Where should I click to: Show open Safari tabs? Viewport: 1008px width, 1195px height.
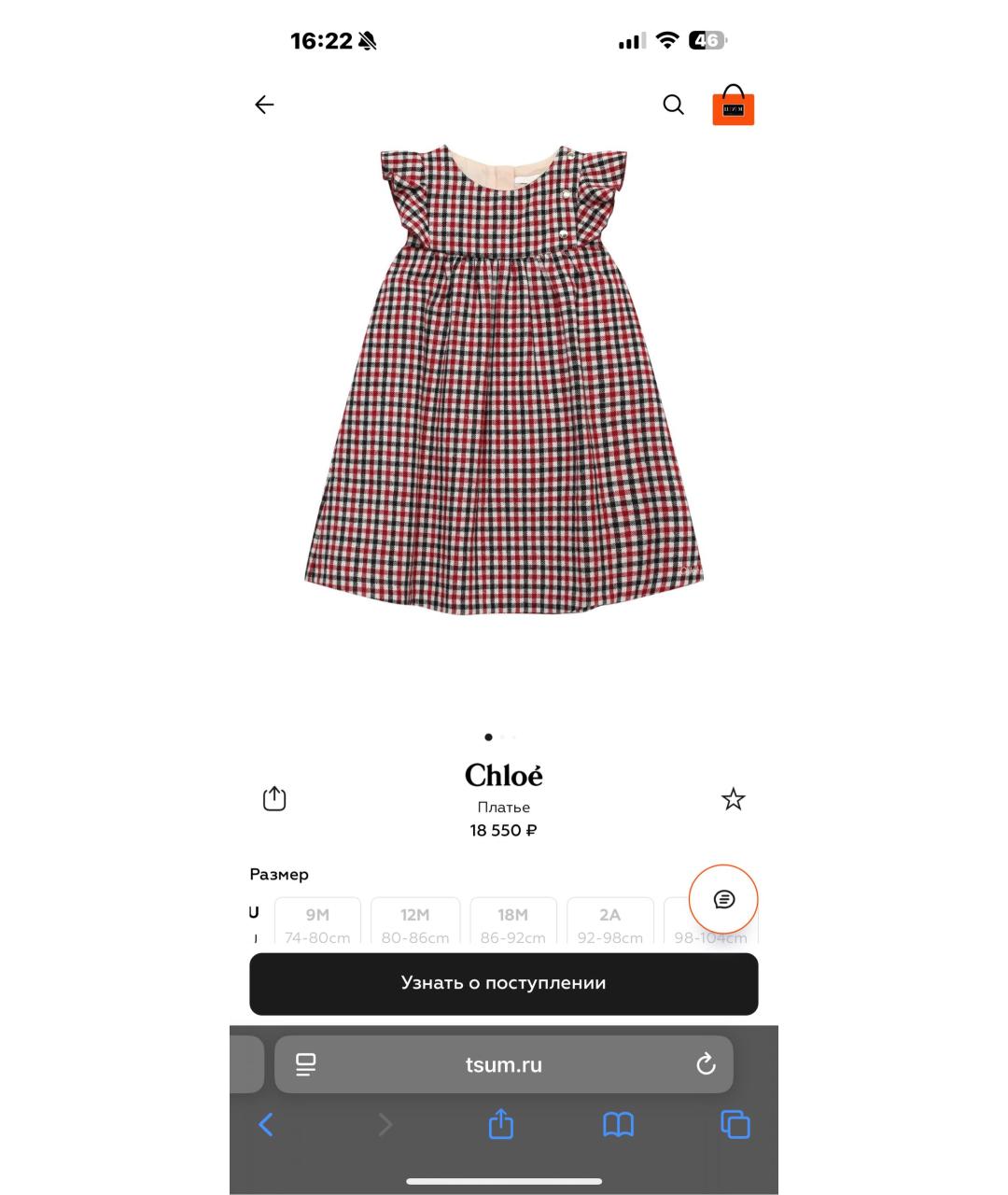click(x=735, y=1124)
